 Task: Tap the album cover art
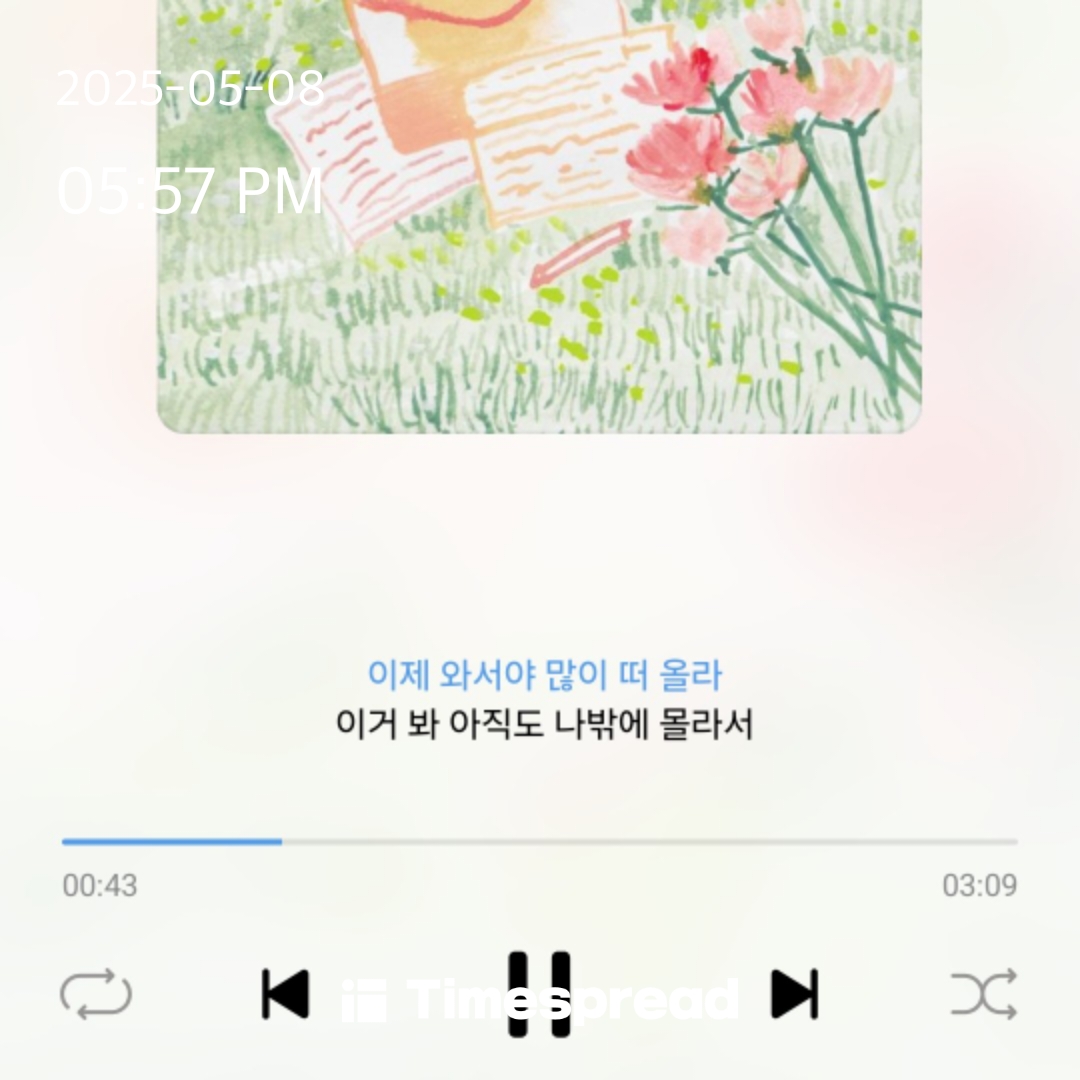540,220
